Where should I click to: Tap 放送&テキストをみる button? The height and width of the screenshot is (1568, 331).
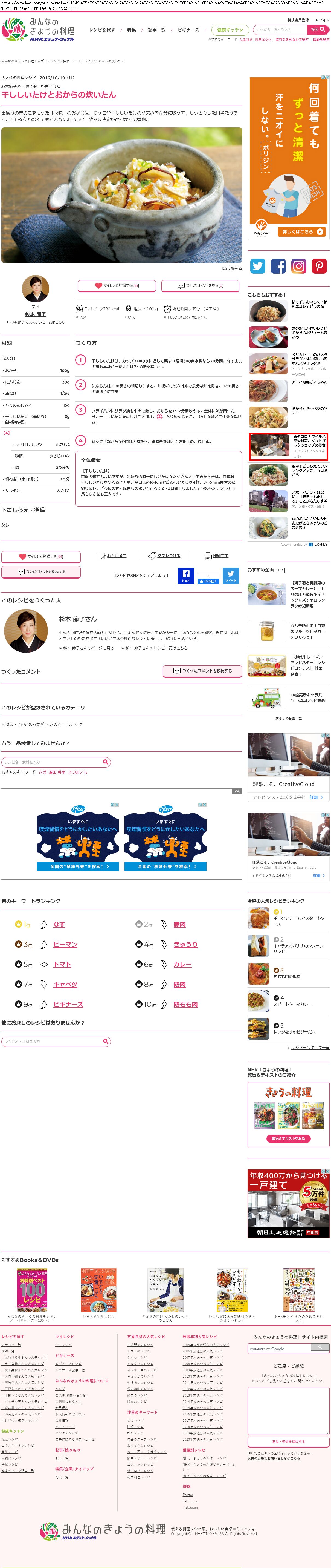tap(288, 1138)
